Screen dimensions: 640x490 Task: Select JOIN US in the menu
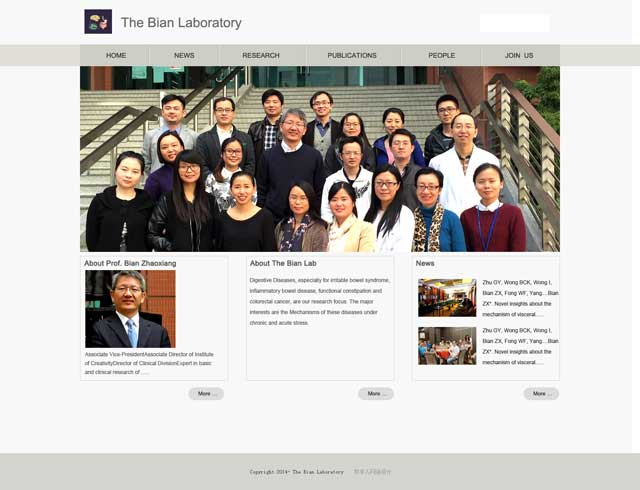pos(519,56)
